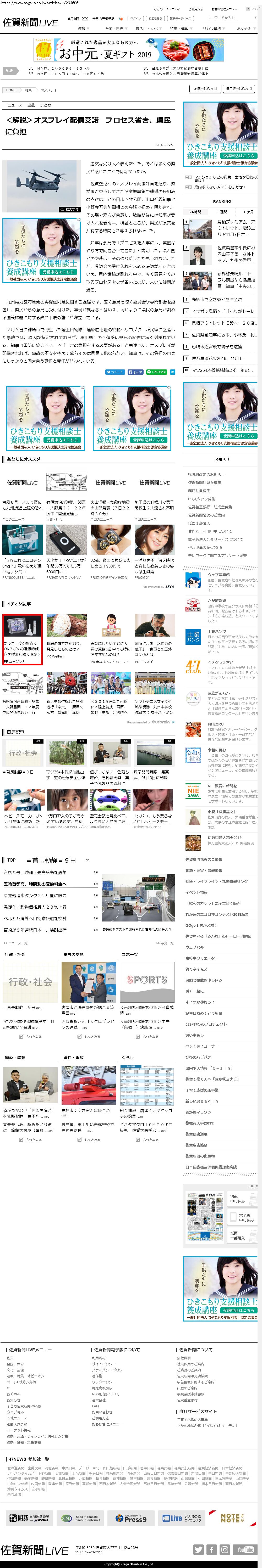Switch ranking to 1ヶ月 tab
Viewport: 262px width, 1568px height.
coord(248,212)
